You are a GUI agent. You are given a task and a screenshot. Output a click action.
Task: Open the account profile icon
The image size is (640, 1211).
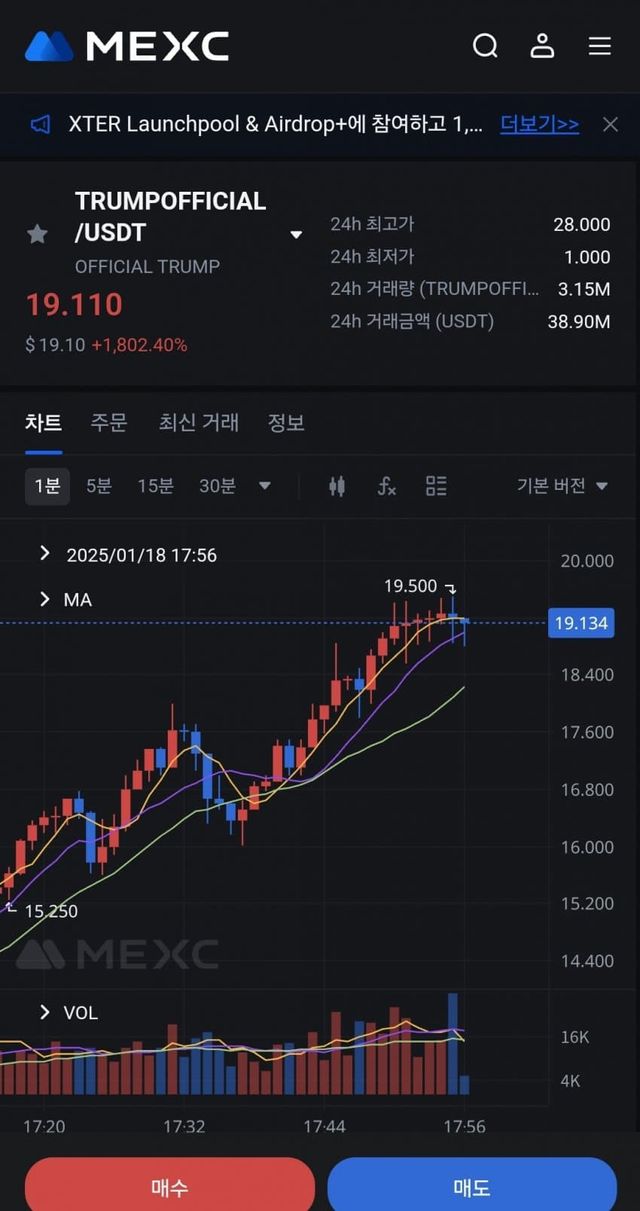542,46
